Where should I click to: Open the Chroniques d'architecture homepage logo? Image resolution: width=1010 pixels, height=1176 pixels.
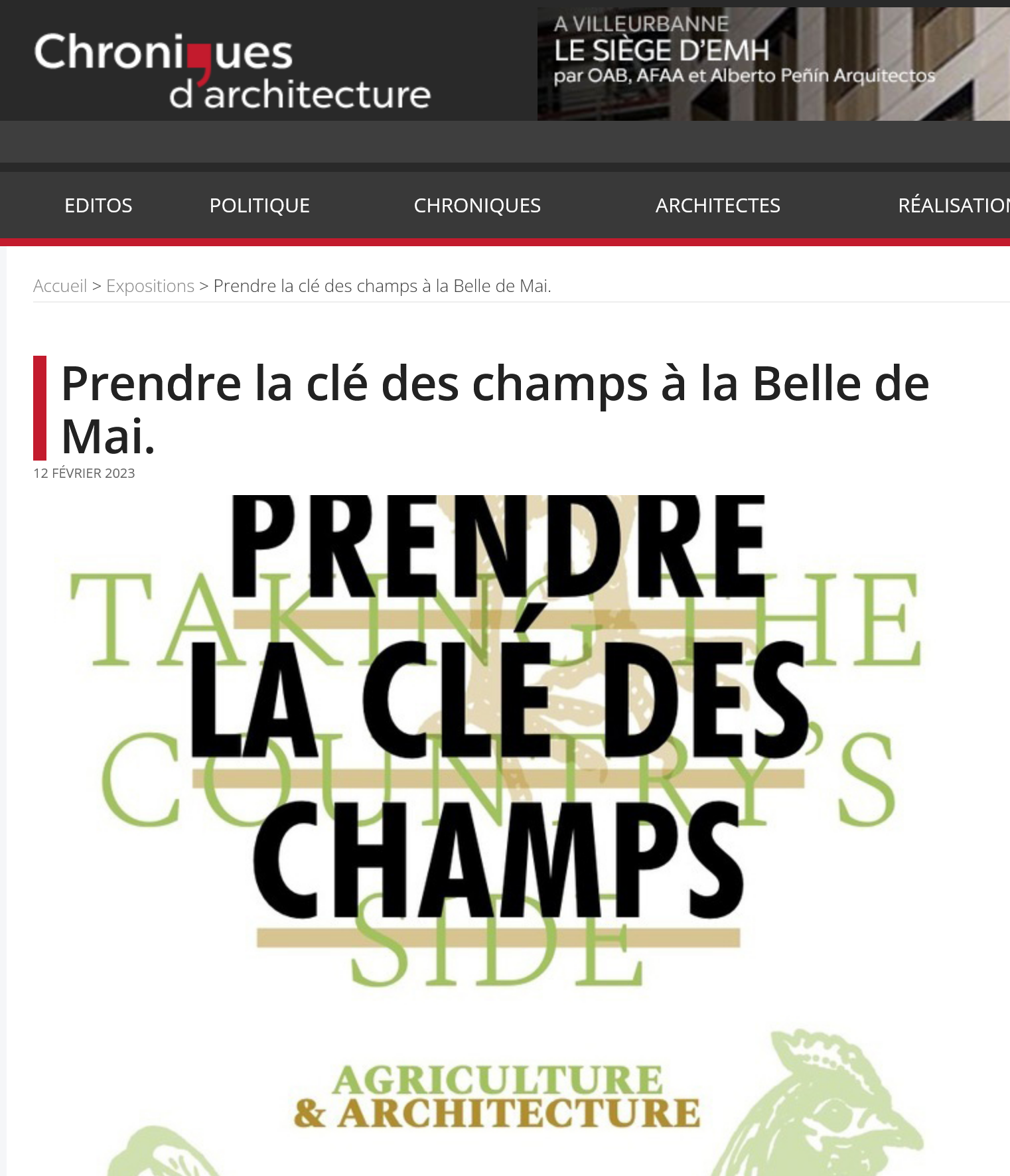click(232, 69)
